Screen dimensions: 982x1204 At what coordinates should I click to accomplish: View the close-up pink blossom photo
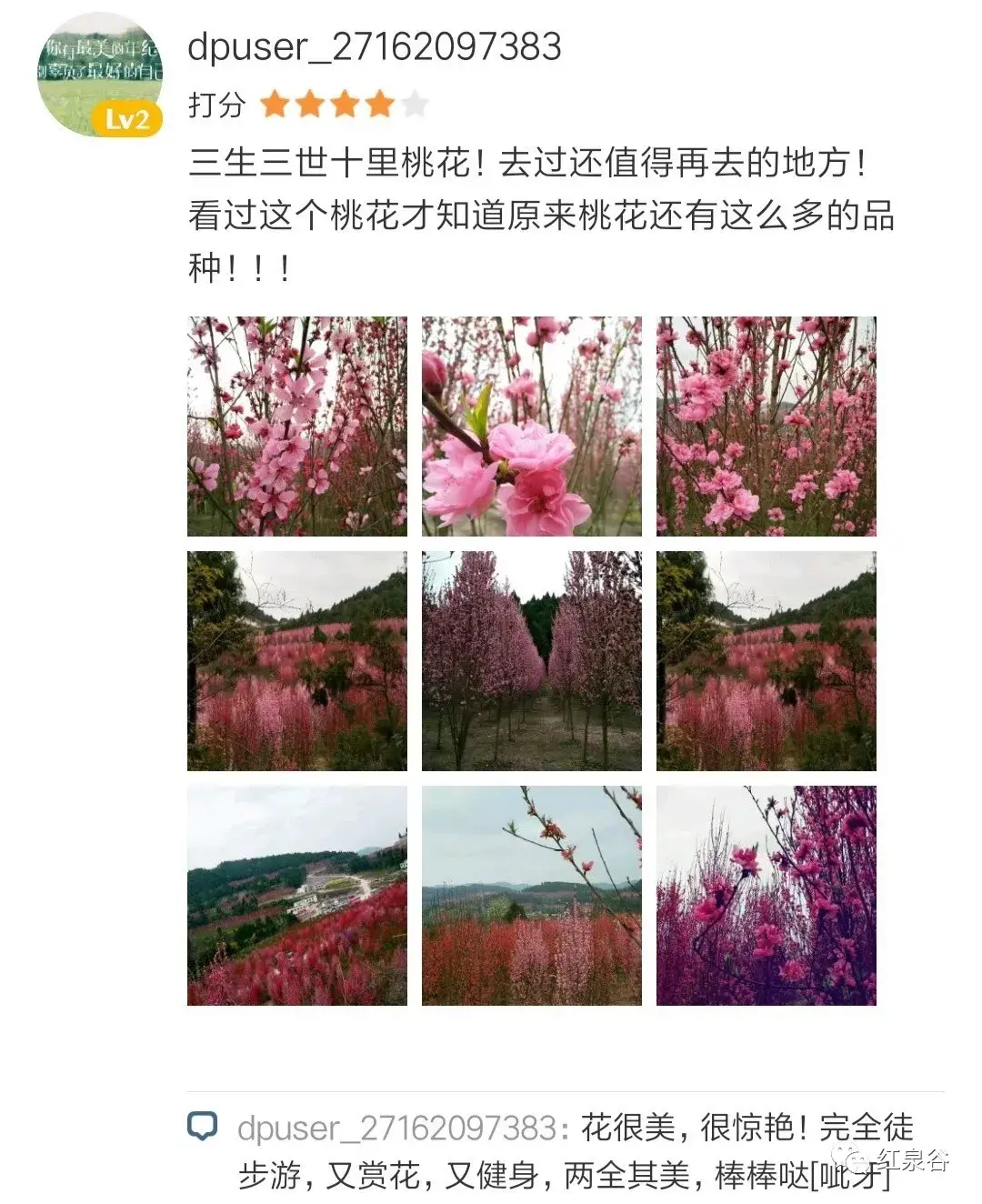tap(531, 426)
